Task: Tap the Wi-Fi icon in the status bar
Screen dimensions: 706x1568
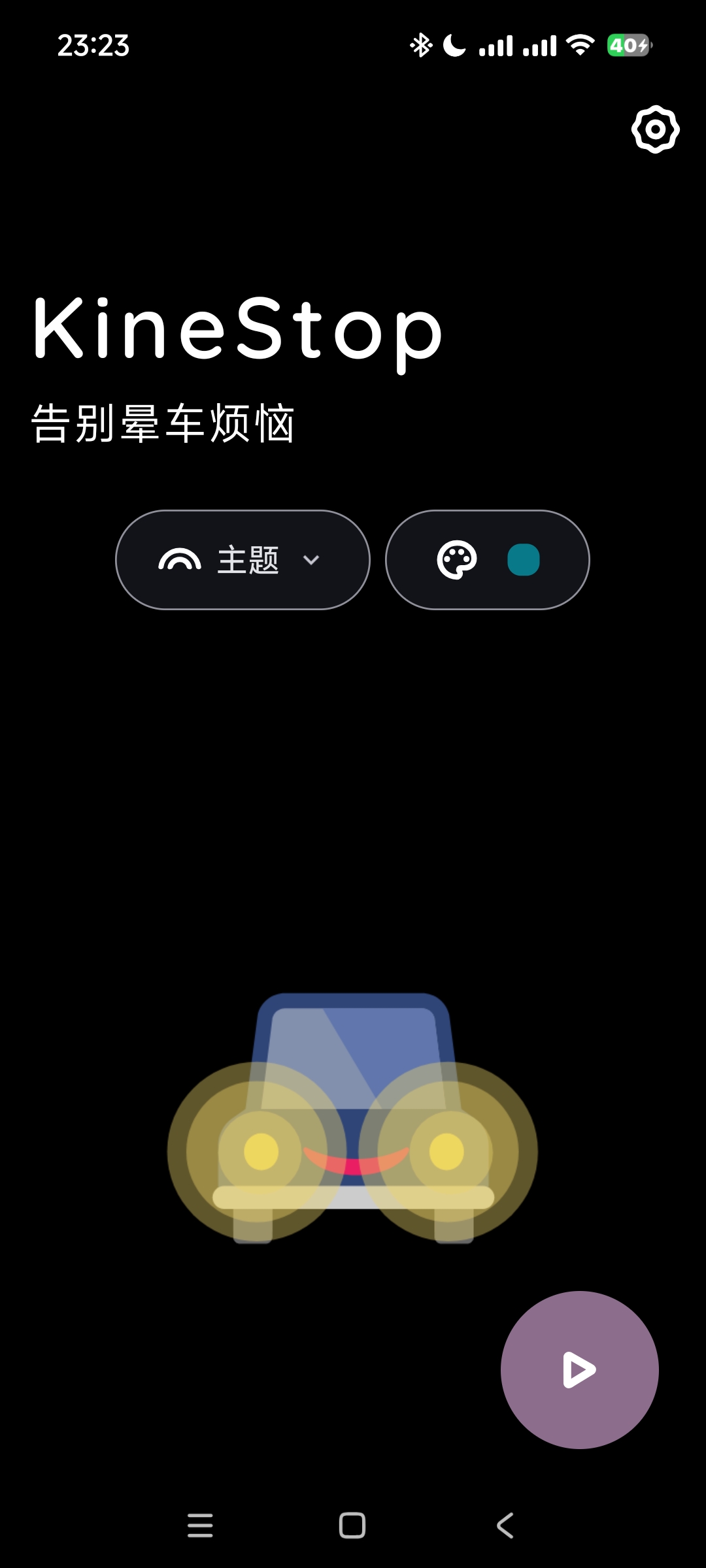Action: 578,44
